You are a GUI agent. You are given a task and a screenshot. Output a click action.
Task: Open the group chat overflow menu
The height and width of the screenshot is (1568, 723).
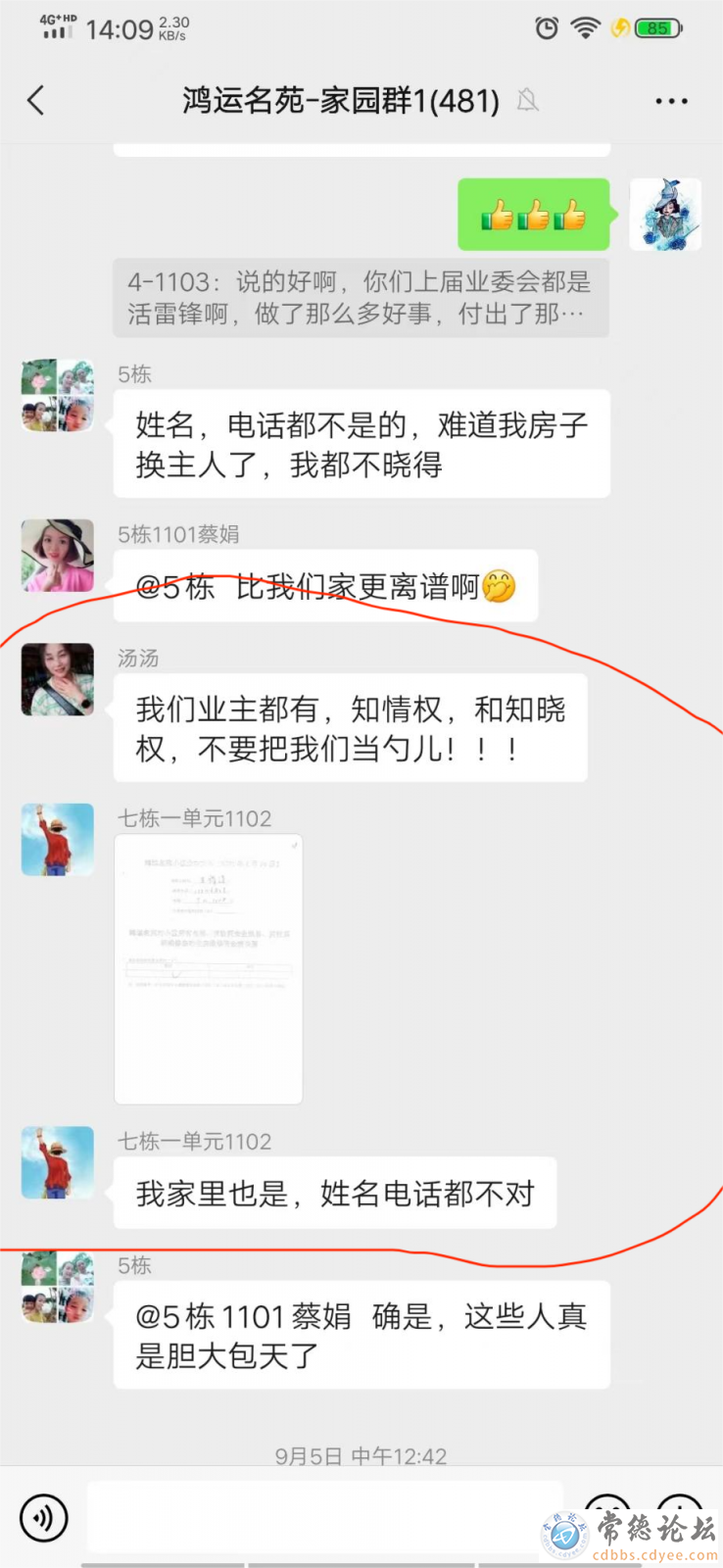pyautogui.click(x=671, y=101)
